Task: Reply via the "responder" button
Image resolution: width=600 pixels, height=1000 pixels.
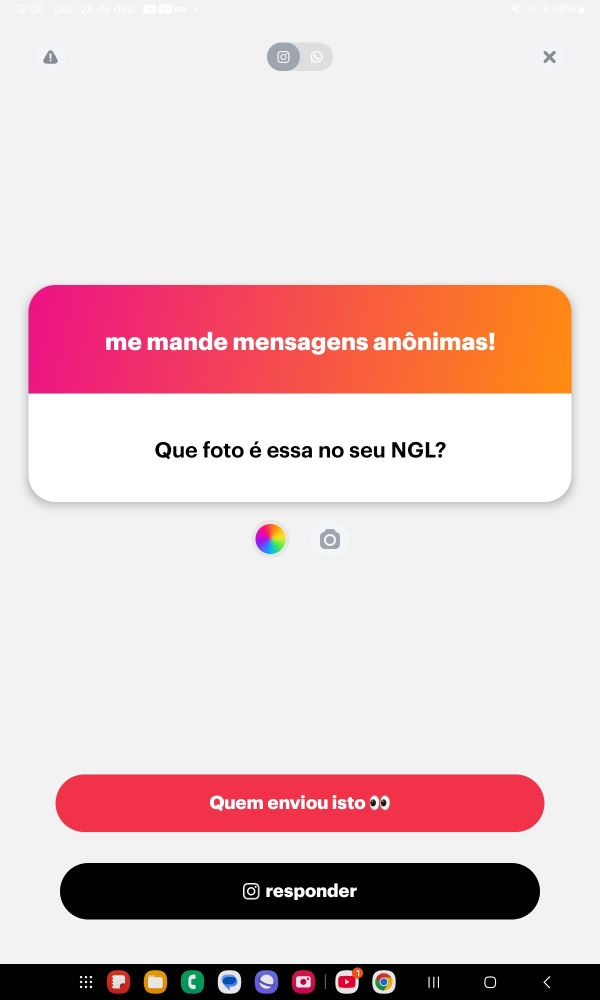Action: point(300,891)
